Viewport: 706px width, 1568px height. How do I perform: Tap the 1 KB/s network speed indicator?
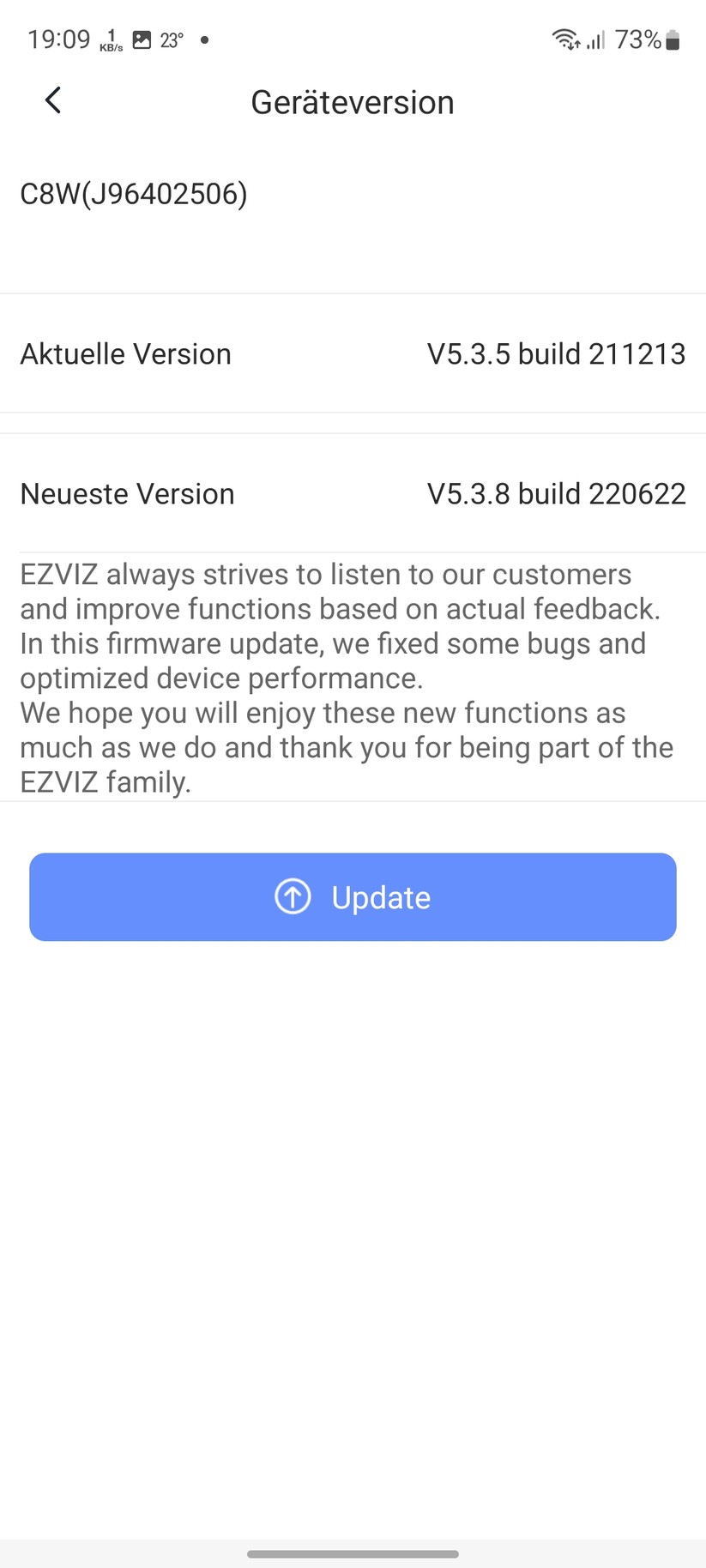pos(110,39)
